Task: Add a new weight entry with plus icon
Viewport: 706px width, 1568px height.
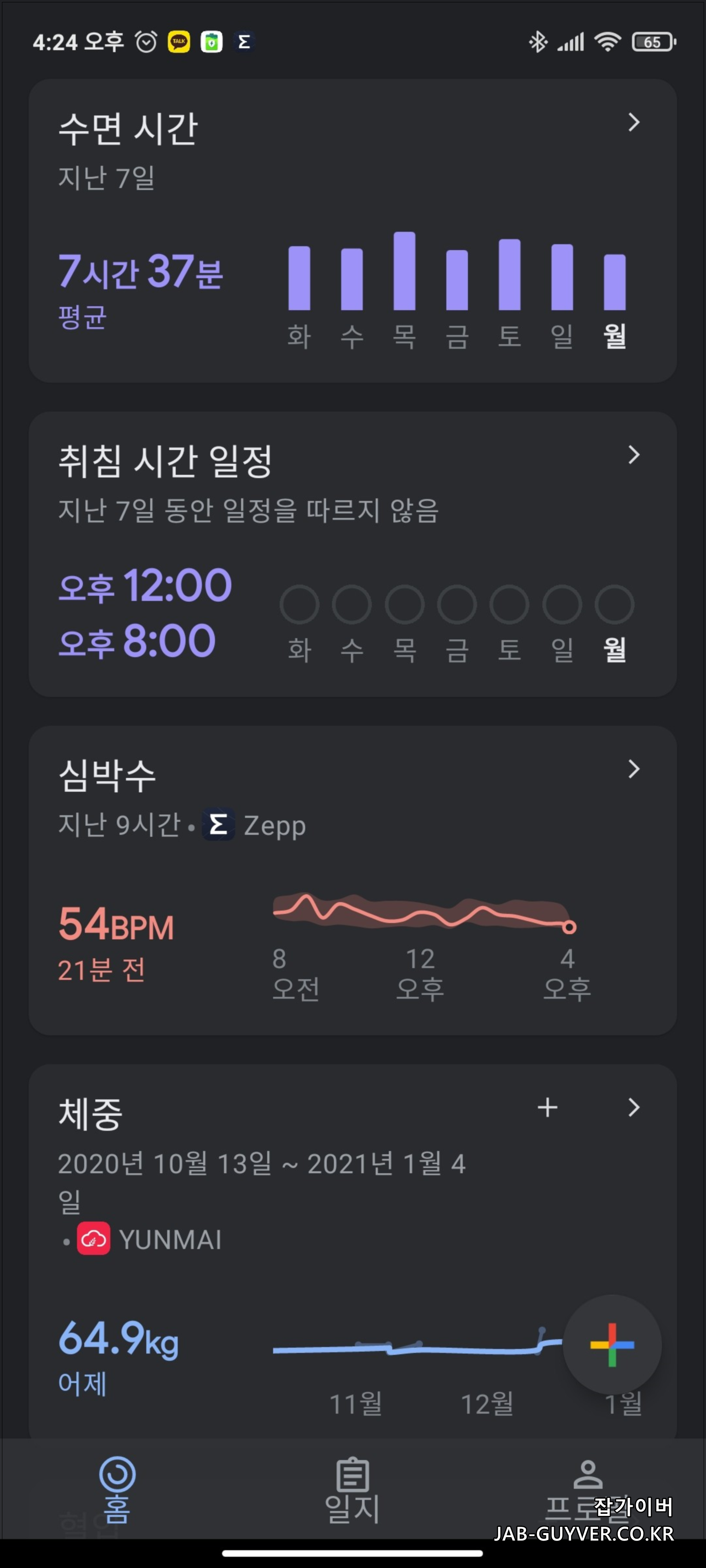Action: coord(547,1107)
